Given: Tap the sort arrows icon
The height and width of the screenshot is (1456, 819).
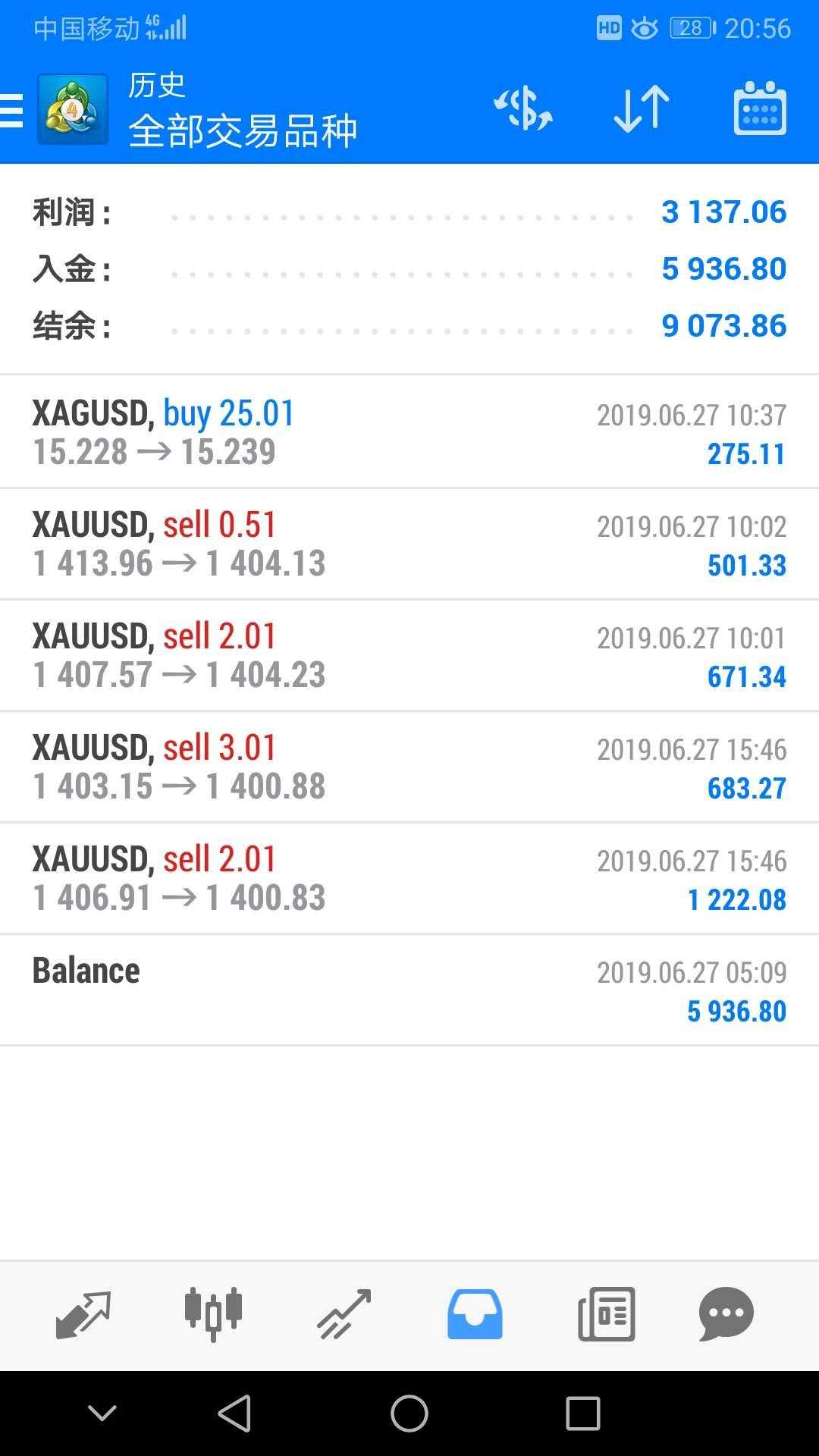Looking at the screenshot, I should tap(642, 109).
